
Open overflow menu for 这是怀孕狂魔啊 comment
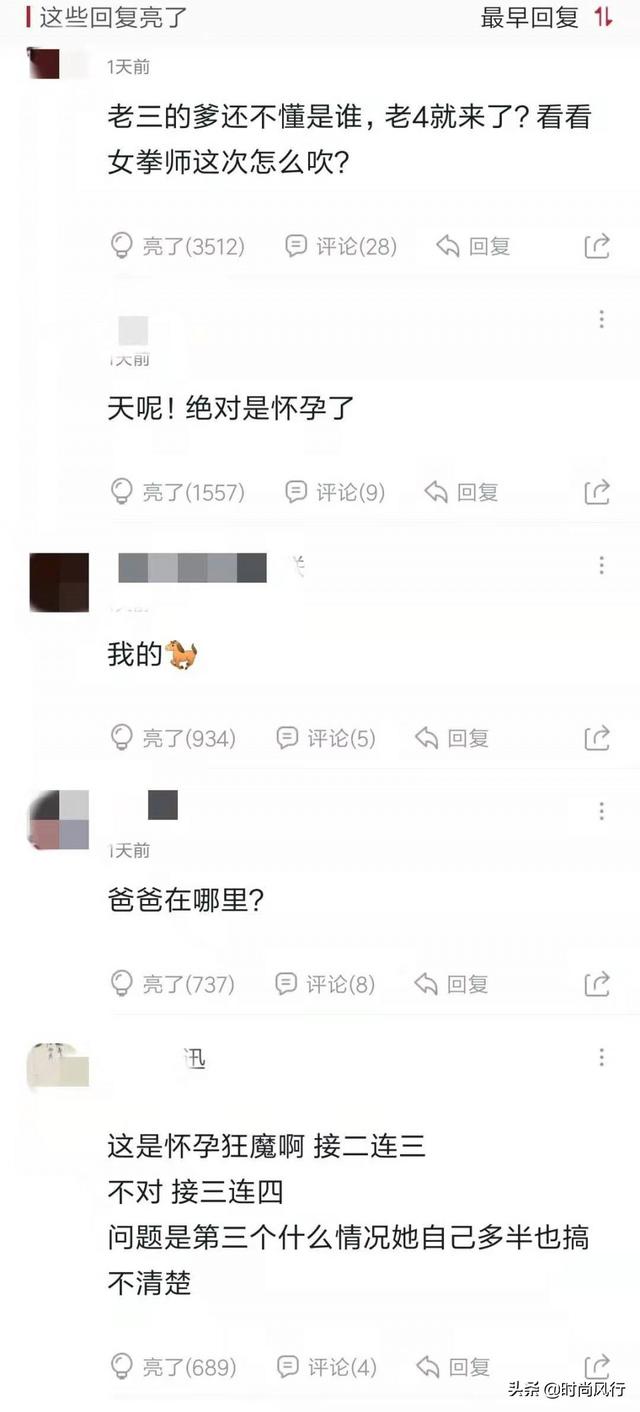click(x=601, y=1057)
